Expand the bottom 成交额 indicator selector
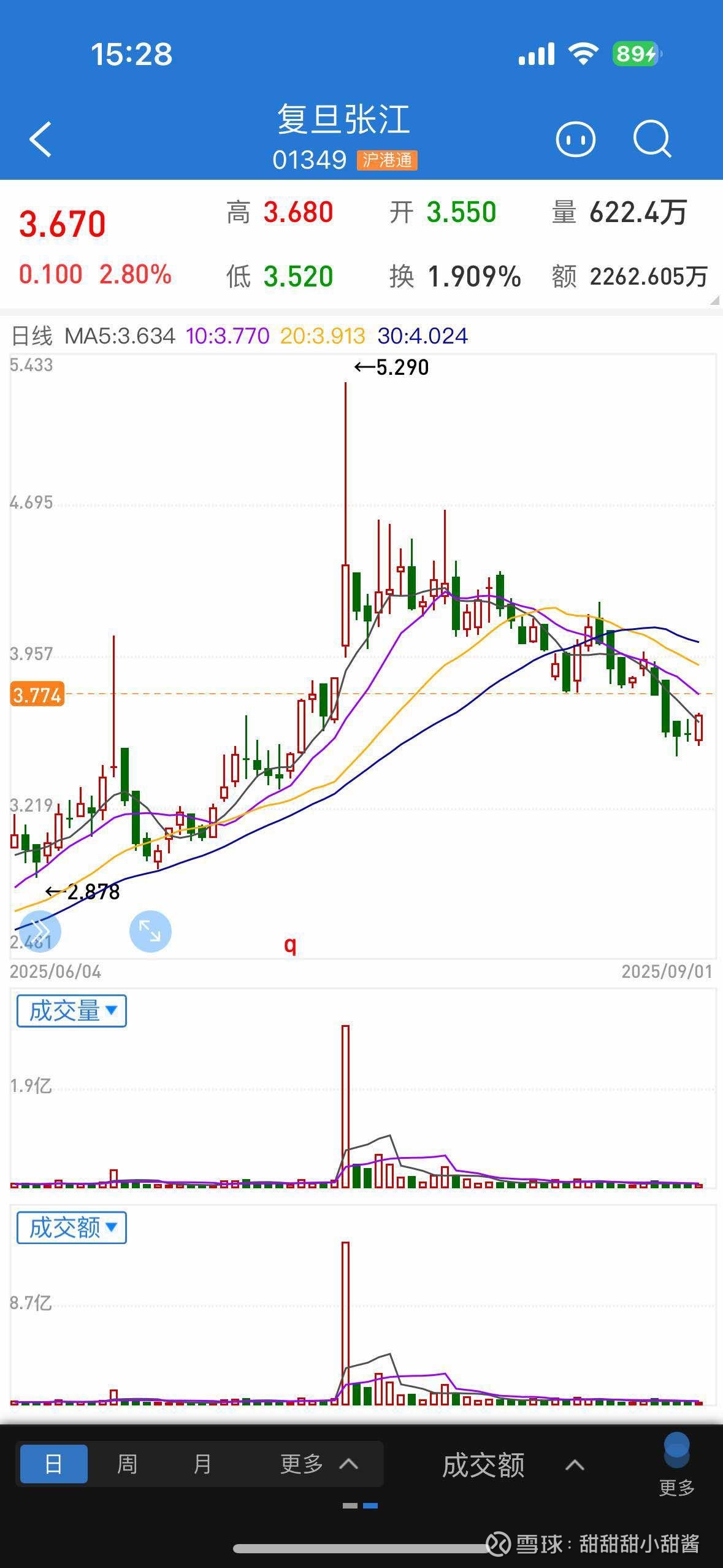Screen dimensions: 723x1568 [x=512, y=1466]
